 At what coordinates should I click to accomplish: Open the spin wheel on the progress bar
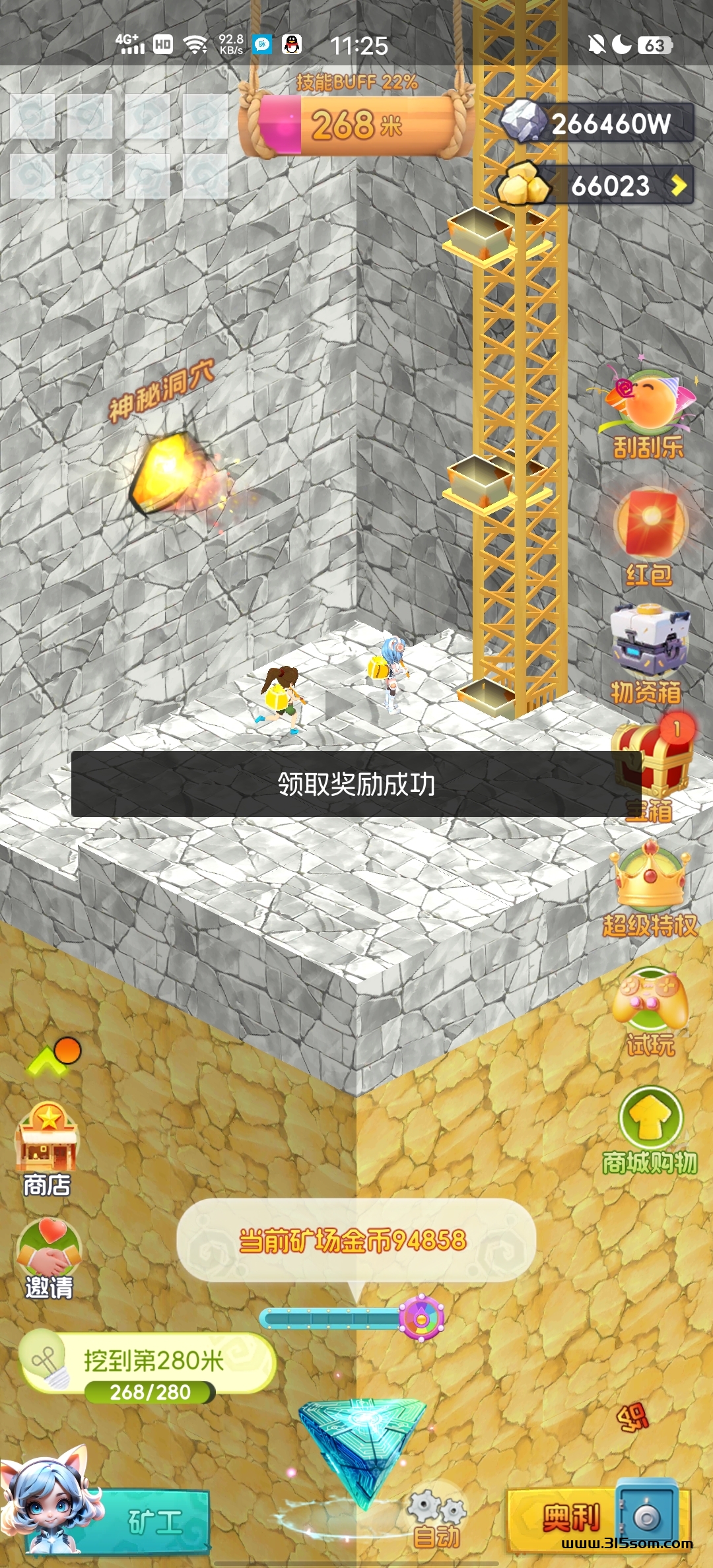[422, 1319]
